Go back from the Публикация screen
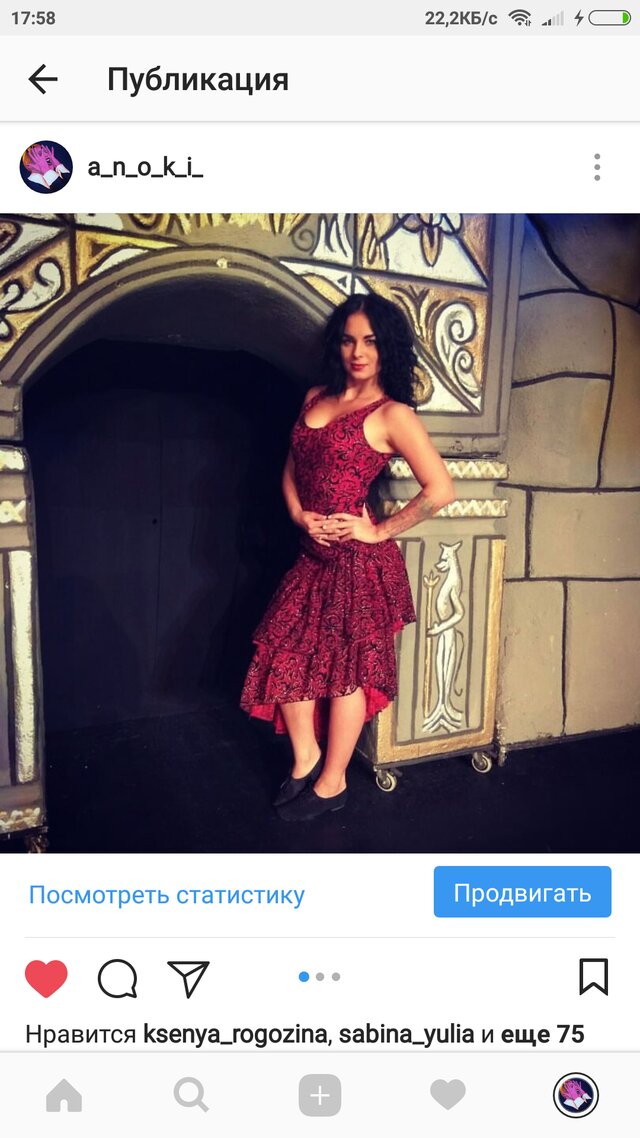The image size is (640, 1138). [x=43, y=79]
